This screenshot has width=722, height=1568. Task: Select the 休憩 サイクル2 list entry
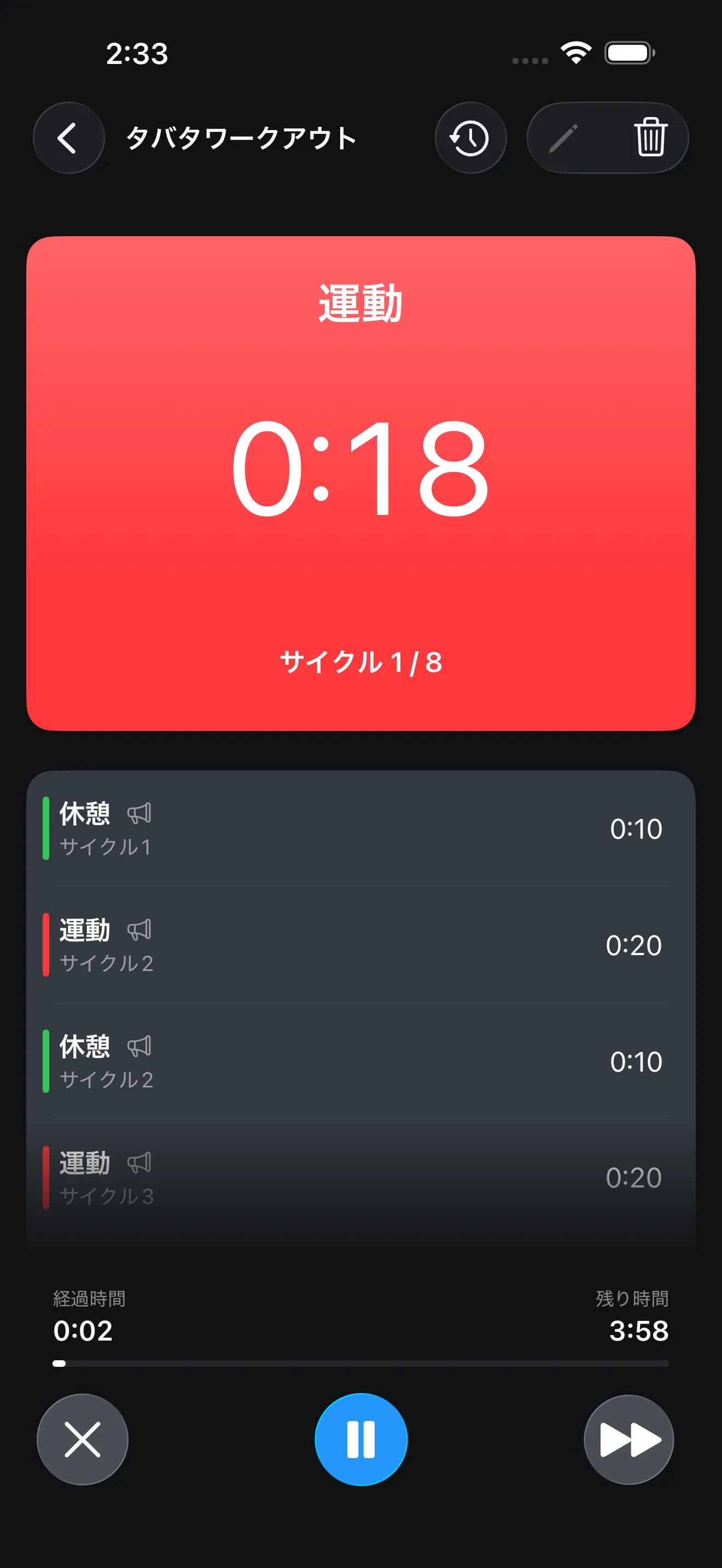360,1062
